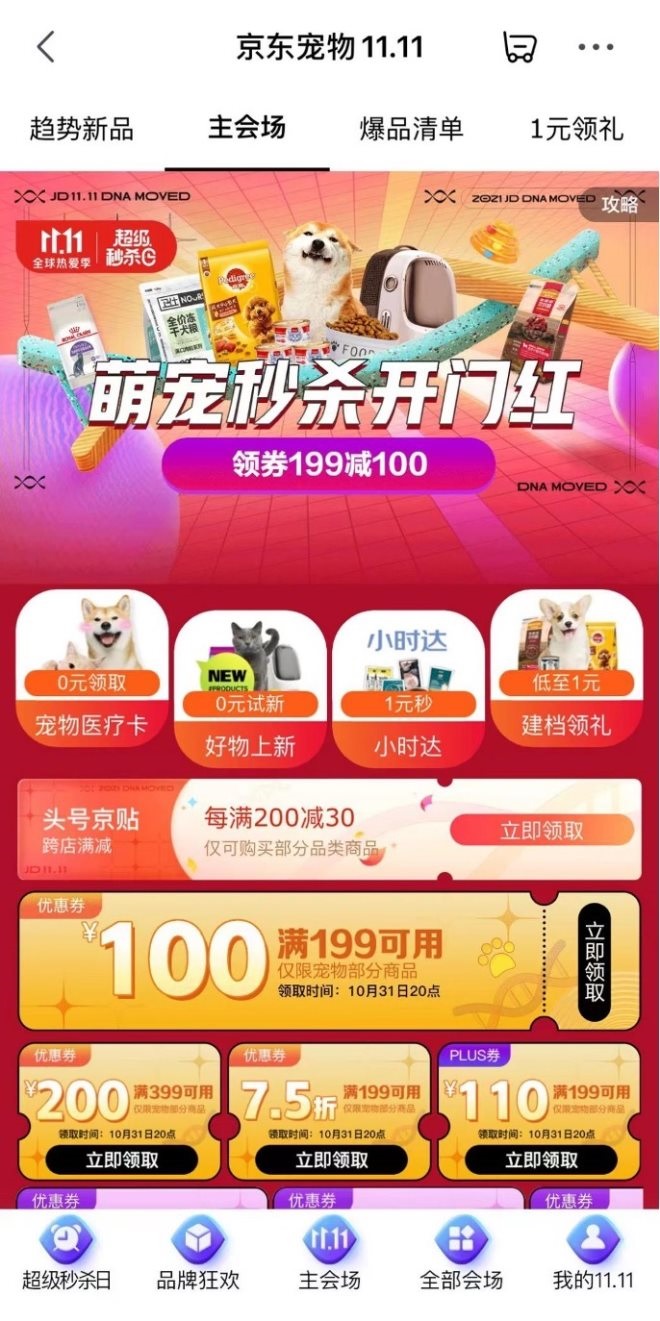Go to 超级秒杀日 in bottom bar
This screenshot has height=1321, width=660.
click(67, 1255)
